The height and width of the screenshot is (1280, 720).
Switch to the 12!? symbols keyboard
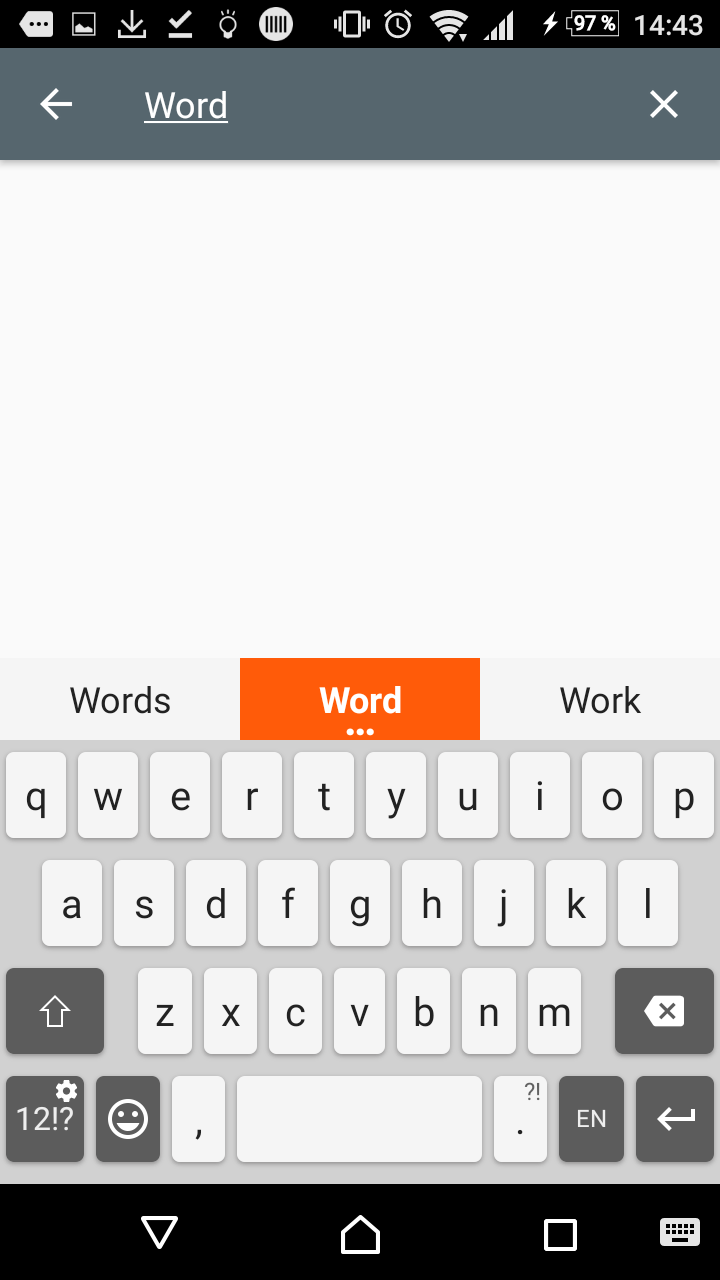click(x=45, y=1119)
